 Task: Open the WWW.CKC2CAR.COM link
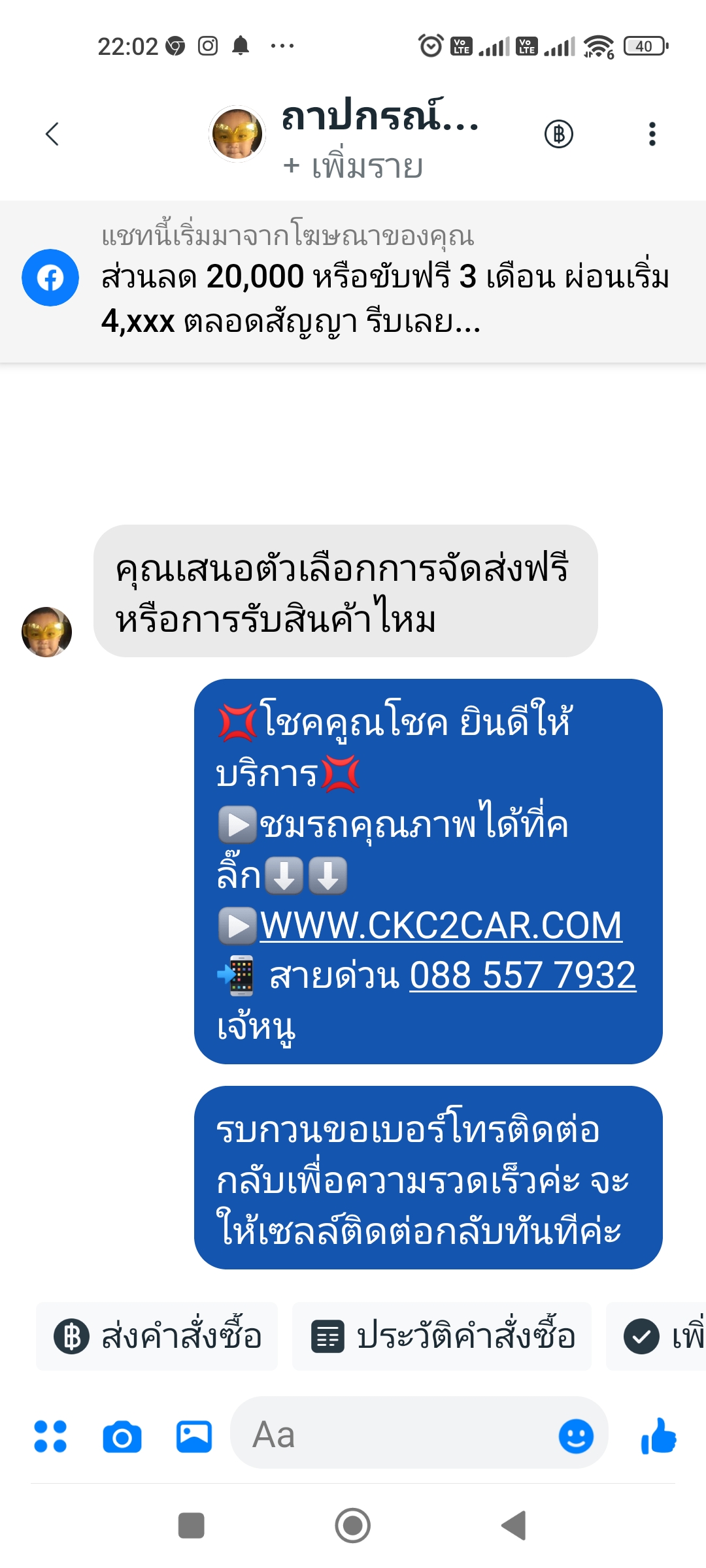[x=441, y=925]
